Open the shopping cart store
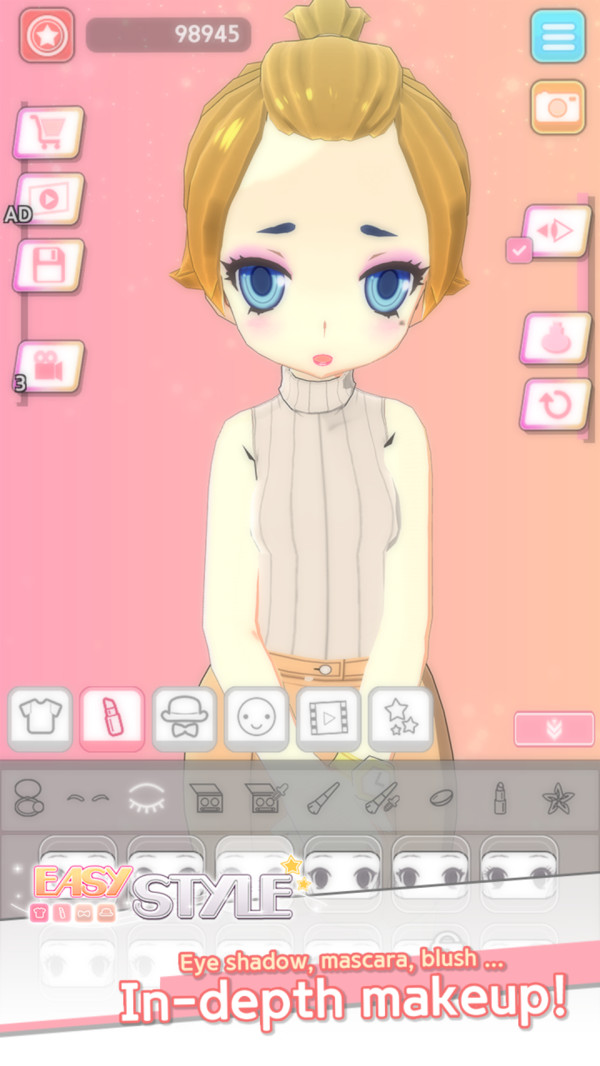The image size is (600, 1066). tap(47, 132)
